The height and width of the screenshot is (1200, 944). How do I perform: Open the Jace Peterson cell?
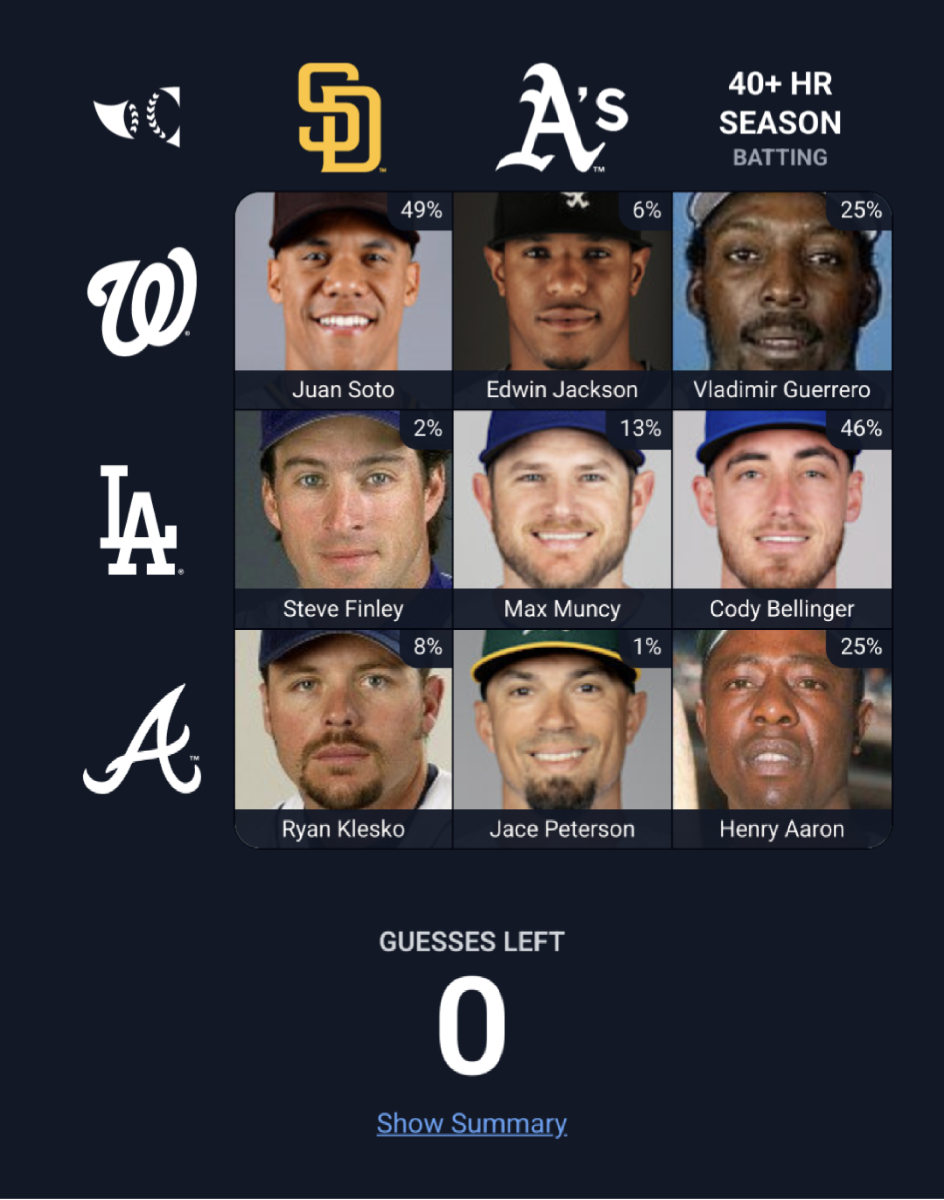562,738
